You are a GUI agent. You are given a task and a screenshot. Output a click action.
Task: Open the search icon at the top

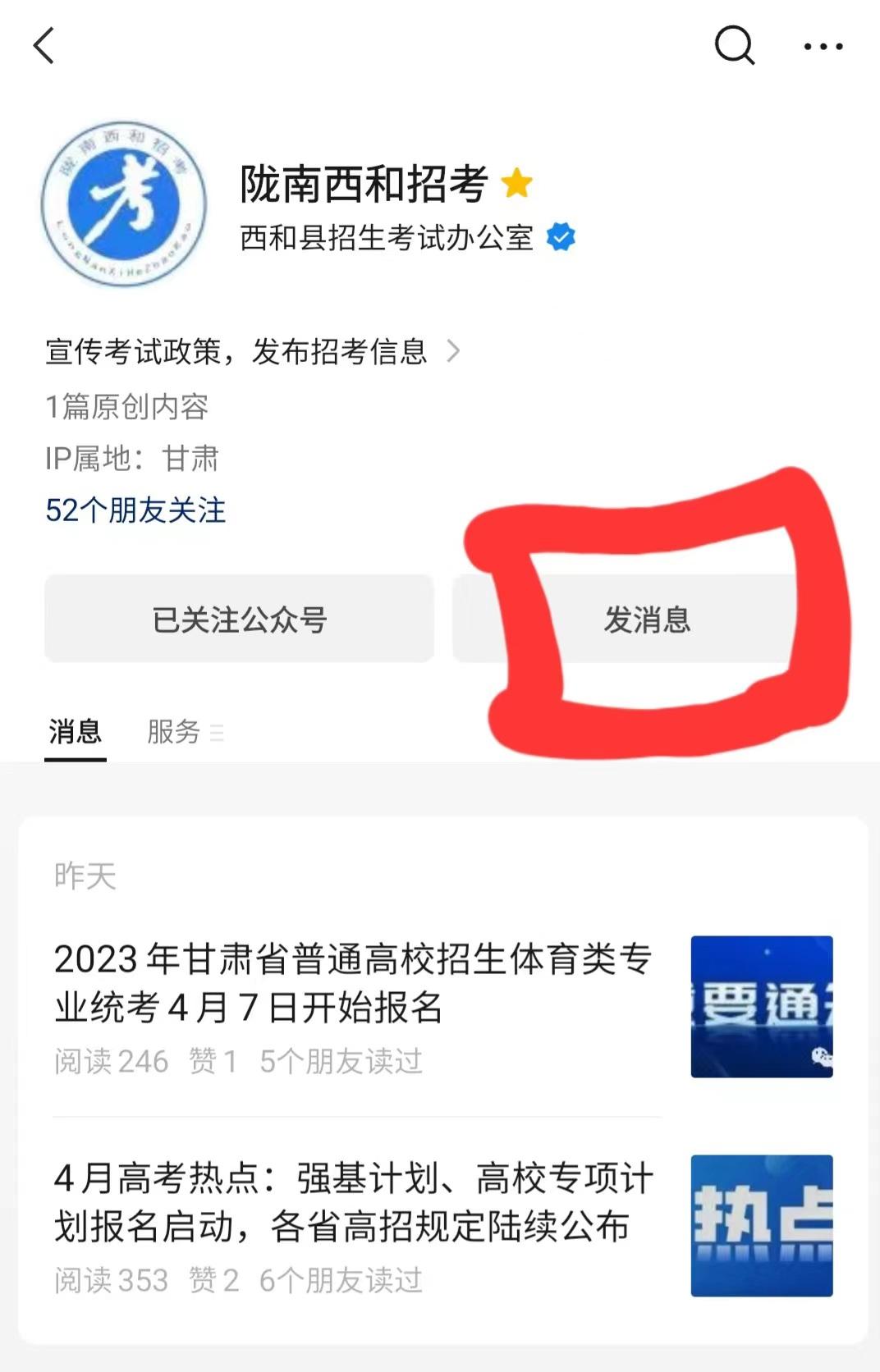735,45
